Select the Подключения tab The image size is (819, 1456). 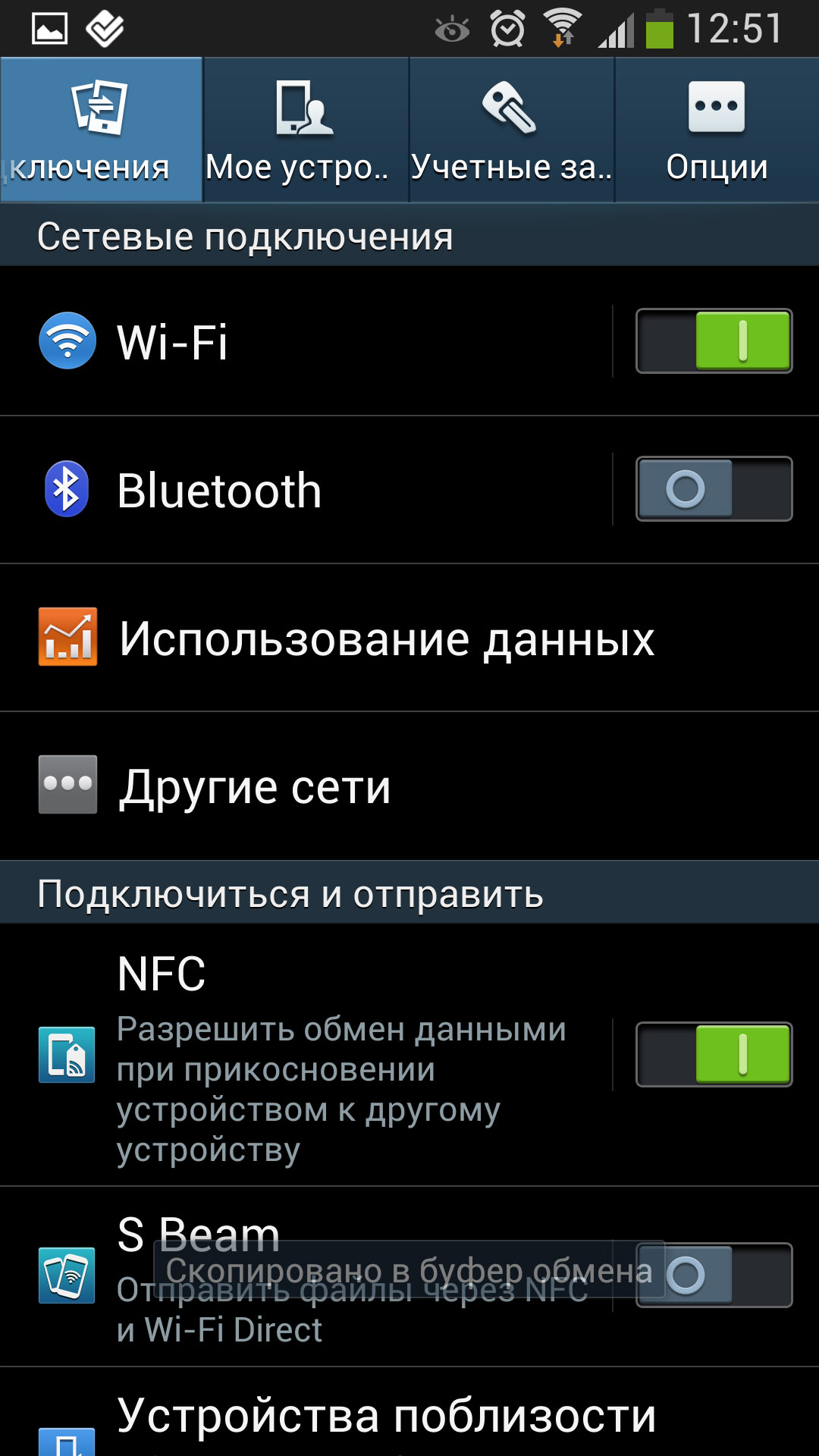pos(101,130)
